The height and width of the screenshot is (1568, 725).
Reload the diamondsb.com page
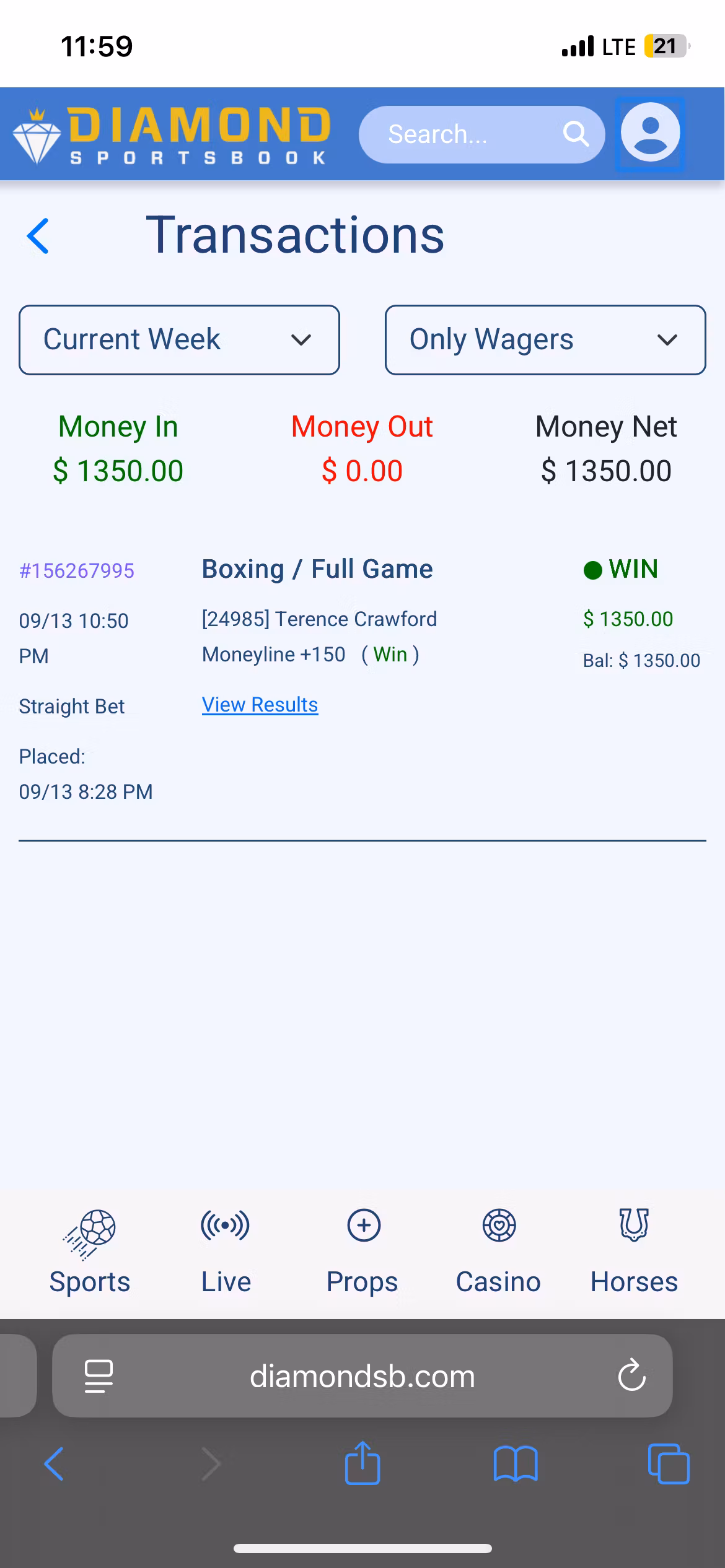(x=631, y=1376)
